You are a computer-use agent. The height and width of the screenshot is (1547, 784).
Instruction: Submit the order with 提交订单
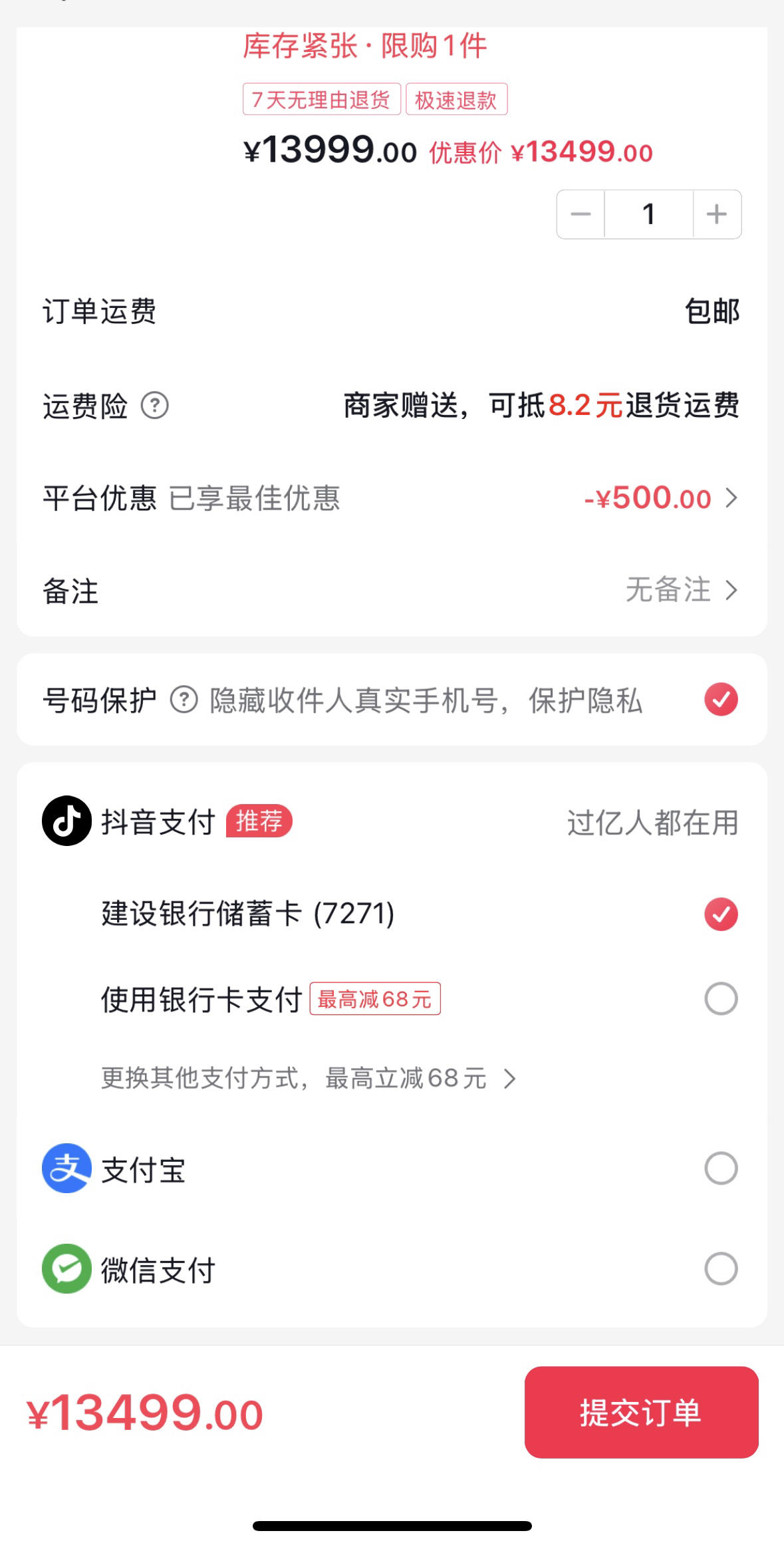pyautogui.click(x=641, y=1412)
